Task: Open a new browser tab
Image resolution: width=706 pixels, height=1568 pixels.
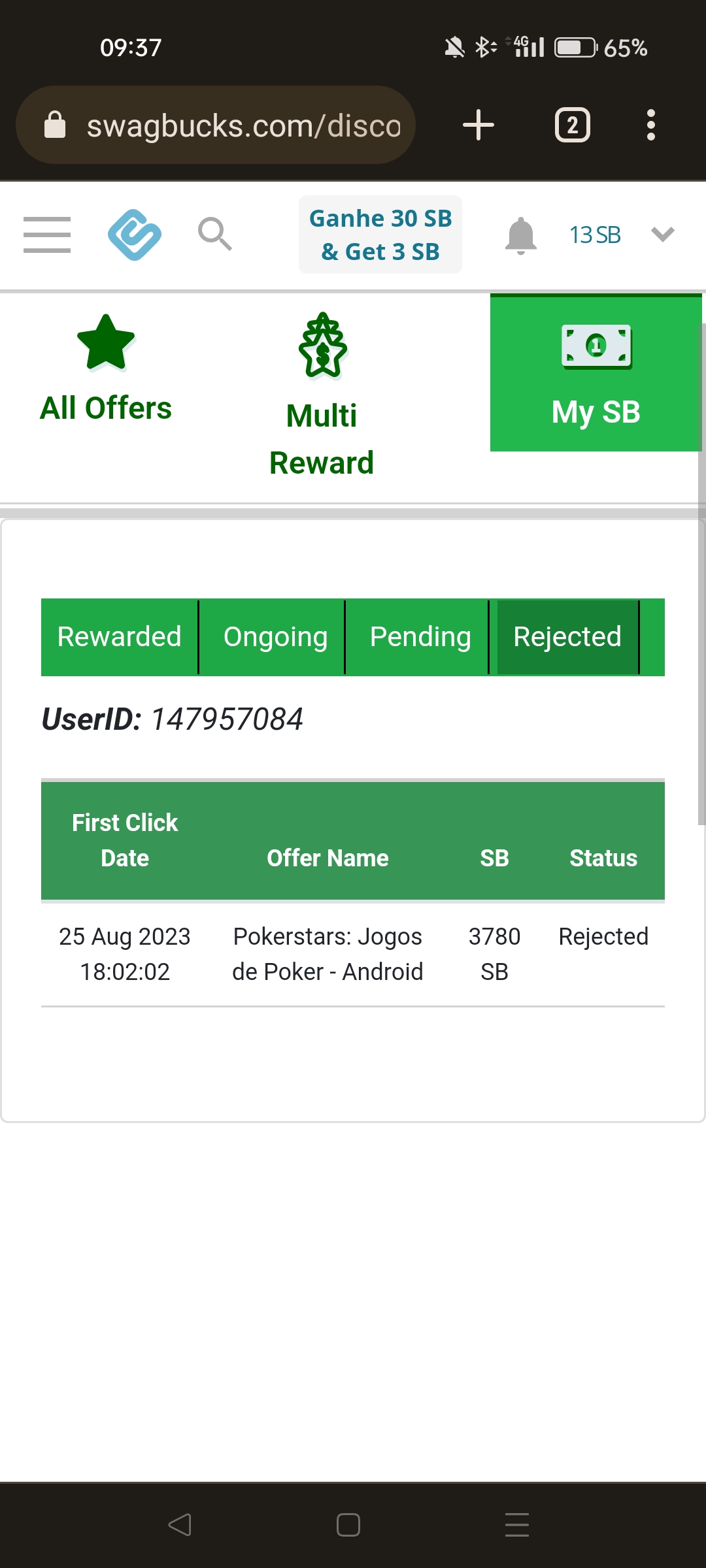Action: [479, 125]
